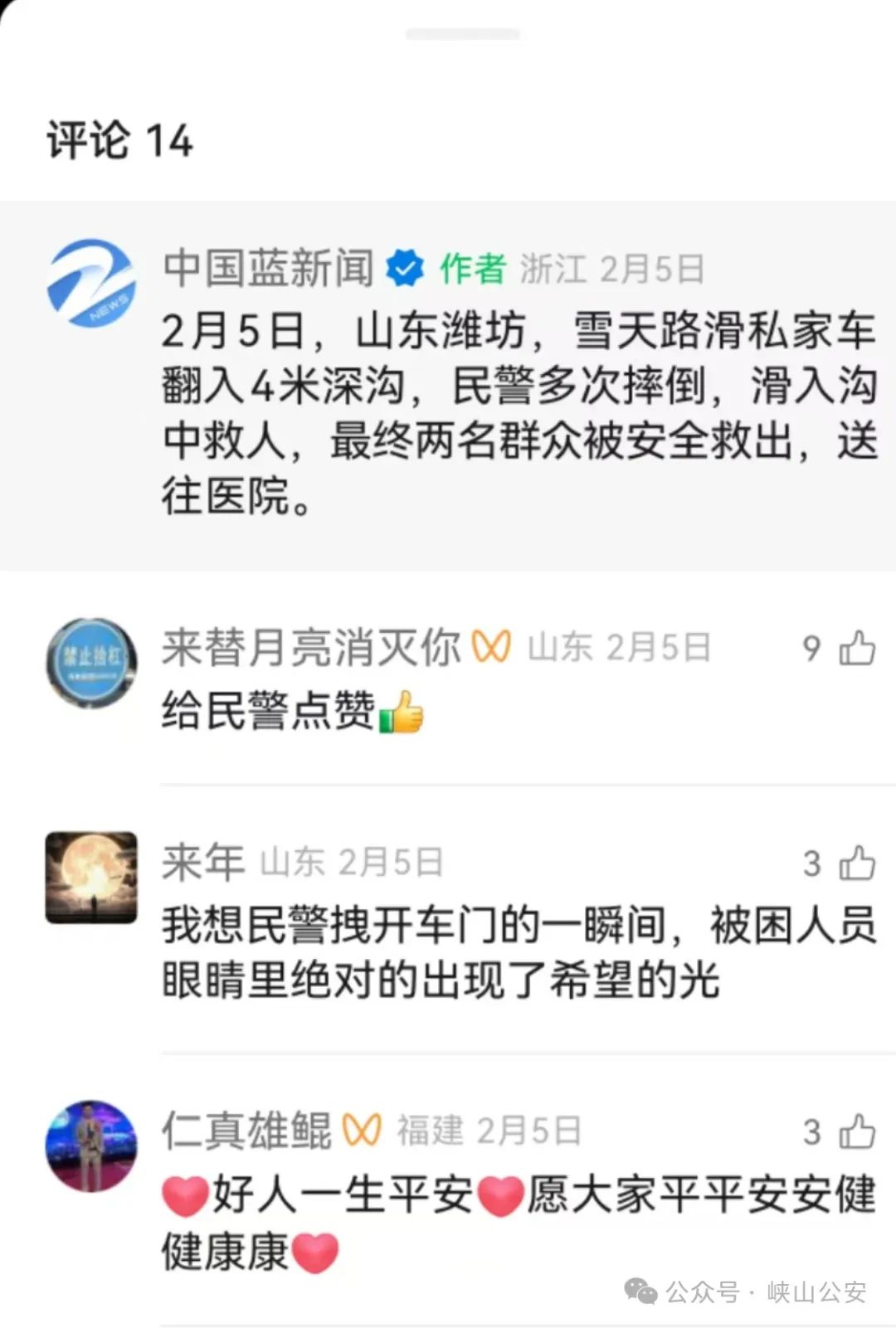Like the comment from 仁真雄鲲
The width and height of the screenshot is (896, 1328).
856,1131
